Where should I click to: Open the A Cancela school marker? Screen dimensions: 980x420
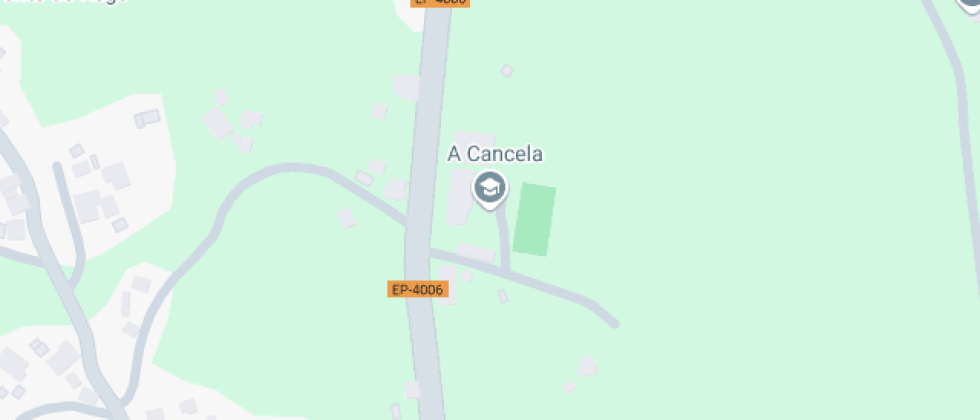click(x=489, y=187)
